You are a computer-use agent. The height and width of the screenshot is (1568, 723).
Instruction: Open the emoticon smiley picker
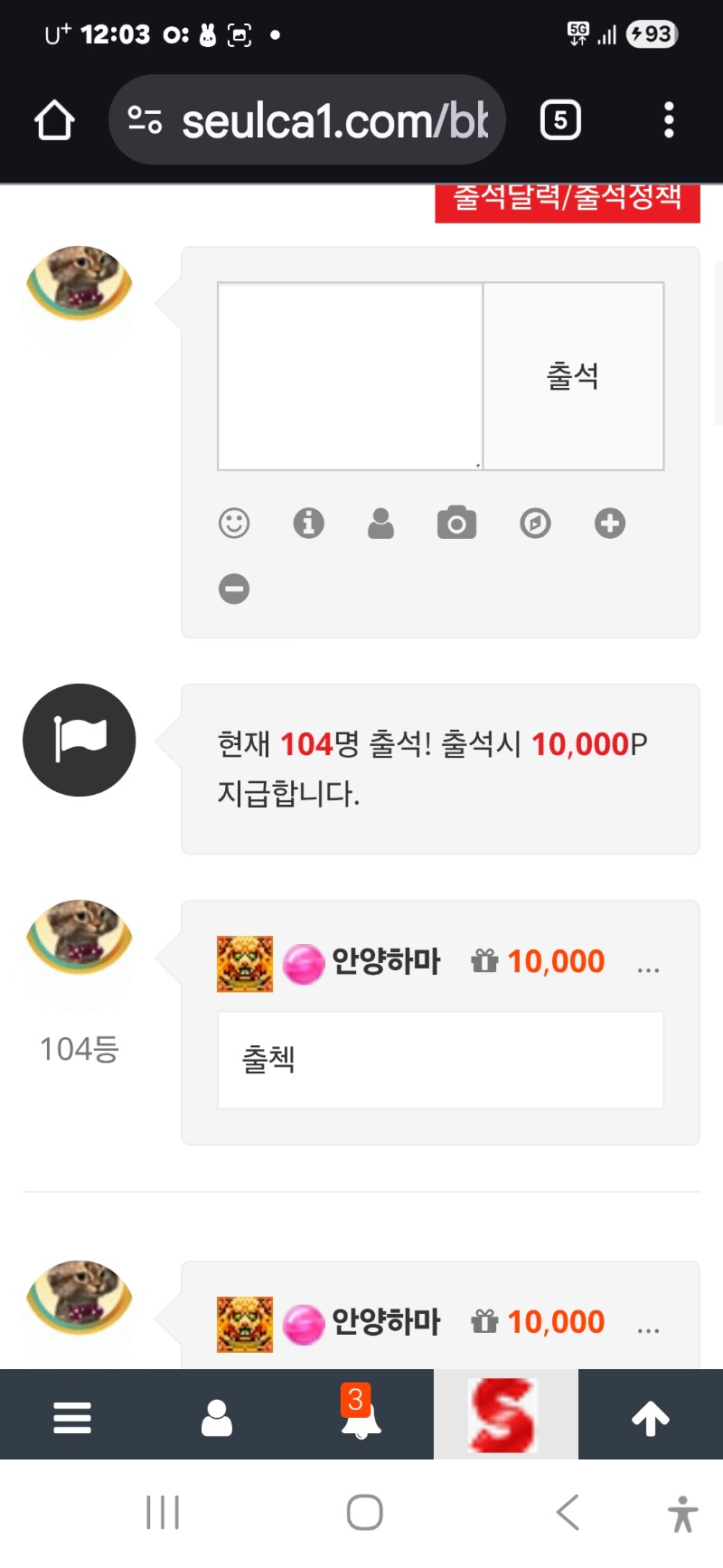[234, 523]
